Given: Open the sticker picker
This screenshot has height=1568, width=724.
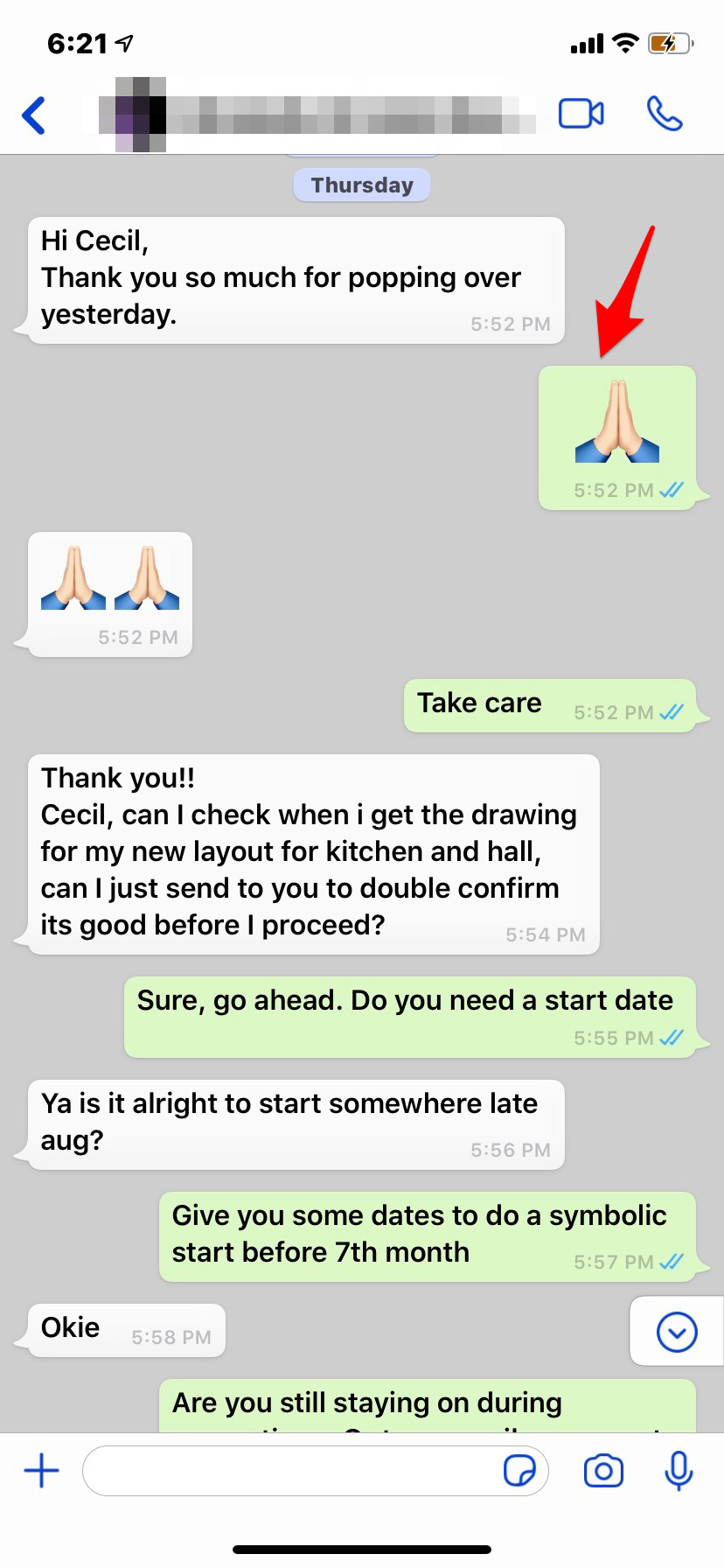Looking at the screenshot, I should coord(519,1471).
